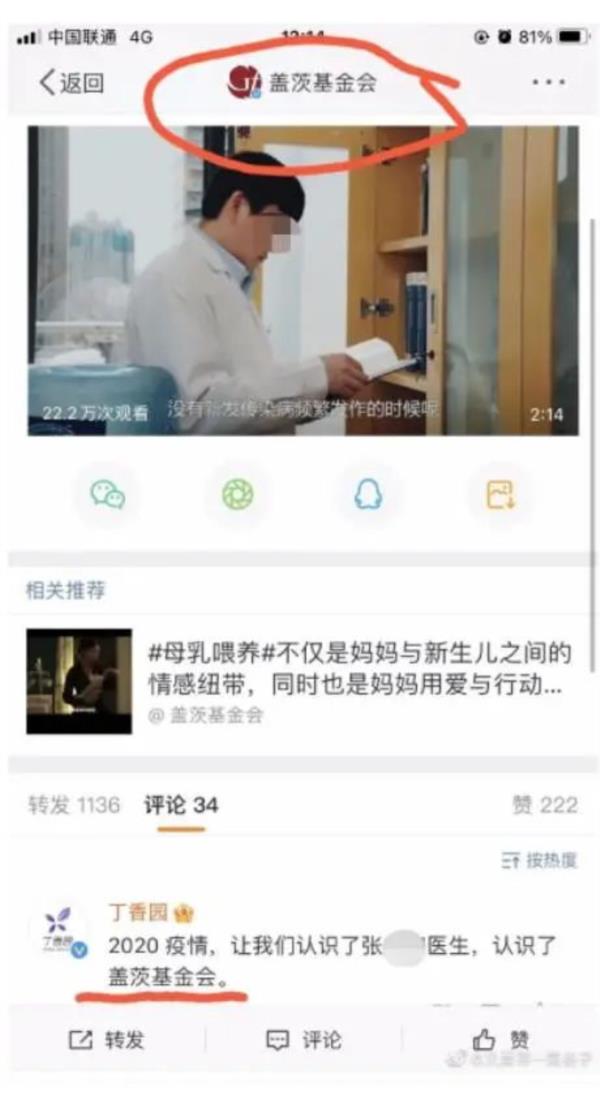This screenshot has height=1095, width=600.
Task: Open 丁香园 commenter profile
Action: pos(63,933)
